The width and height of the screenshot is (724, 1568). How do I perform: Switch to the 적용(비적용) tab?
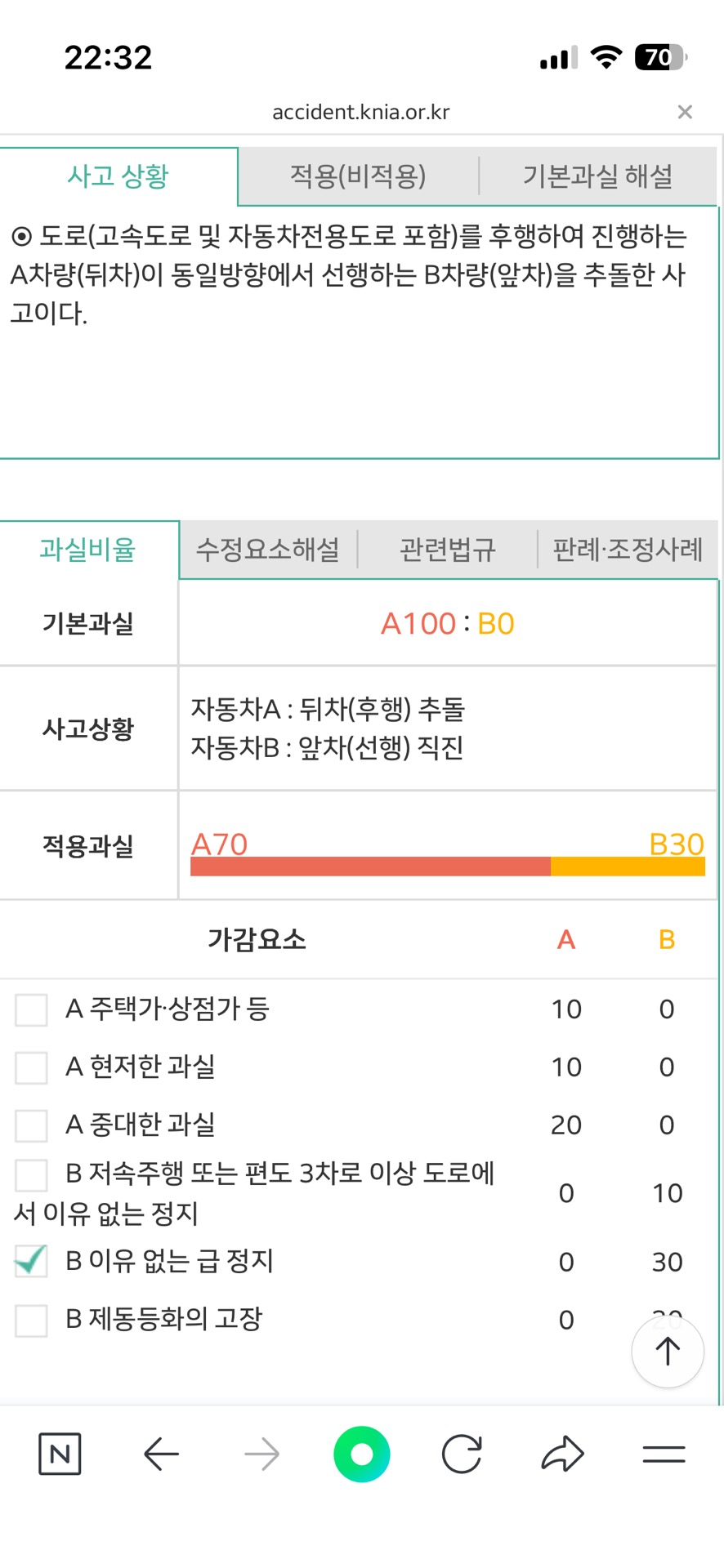click(x=358, y=176)
